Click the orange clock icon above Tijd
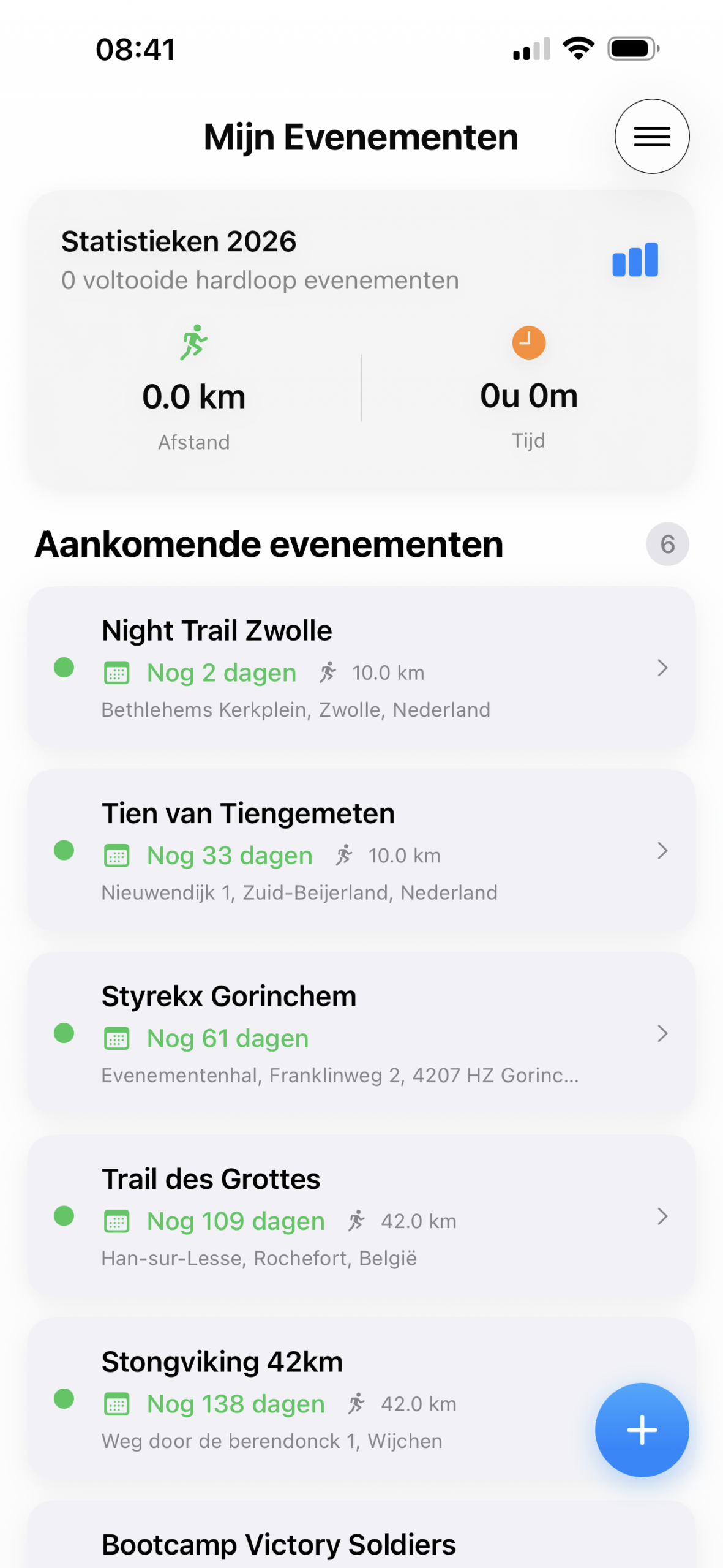This screenshot has width=723, height=1568. (528, 343)
